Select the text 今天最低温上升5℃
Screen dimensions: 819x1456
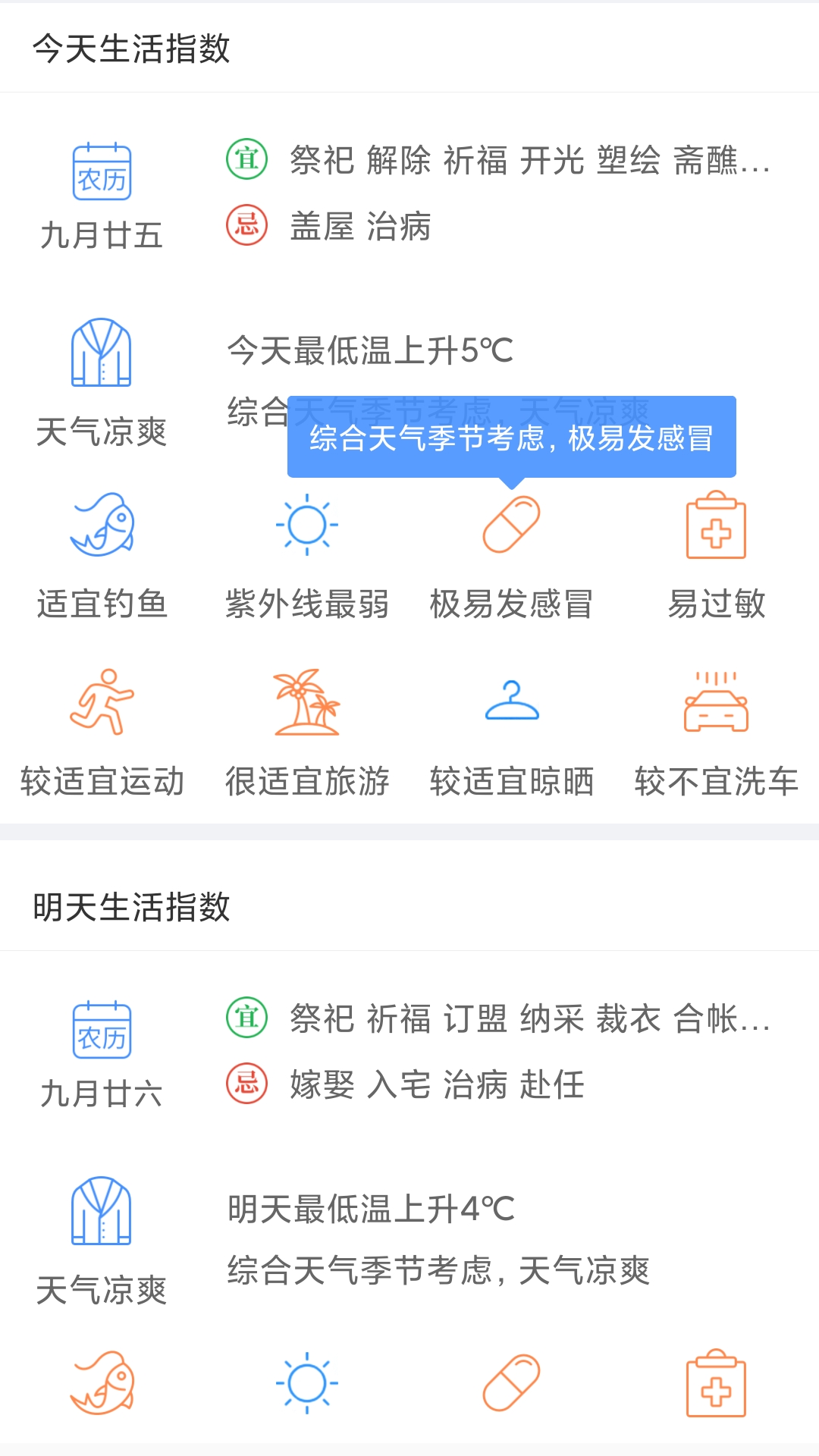[x=369, y=350]
